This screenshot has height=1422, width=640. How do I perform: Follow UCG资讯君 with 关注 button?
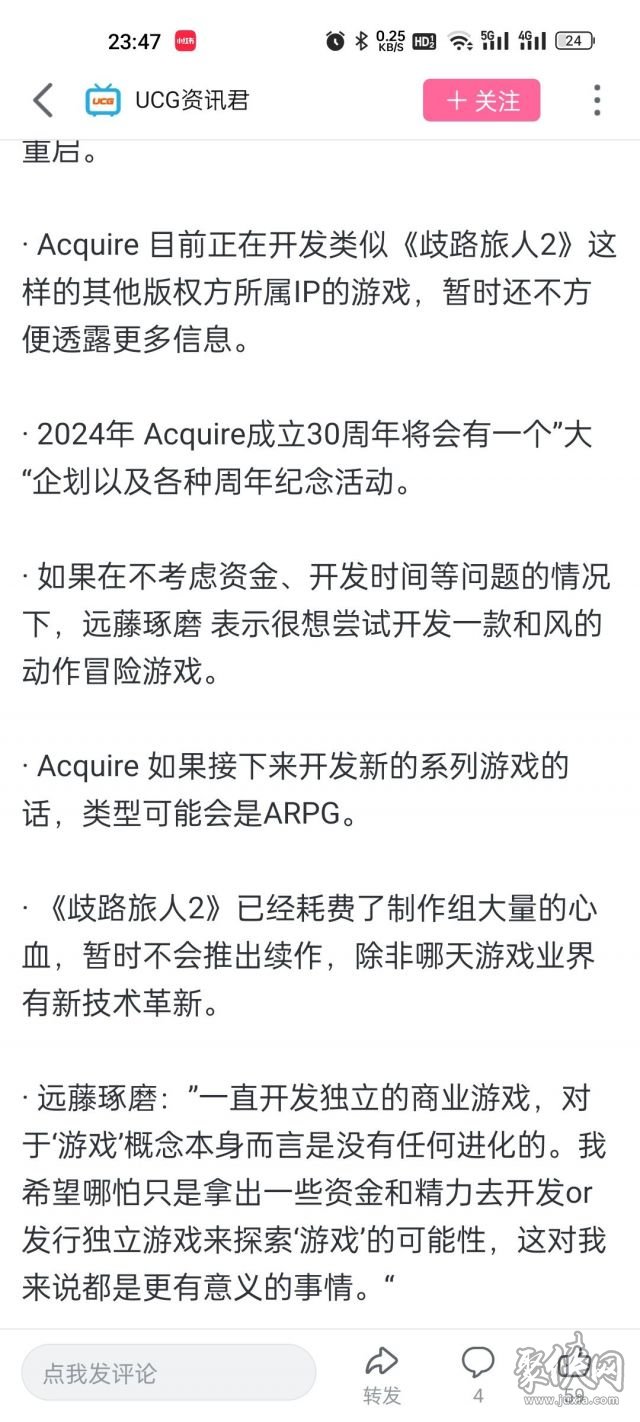[482, 100]
